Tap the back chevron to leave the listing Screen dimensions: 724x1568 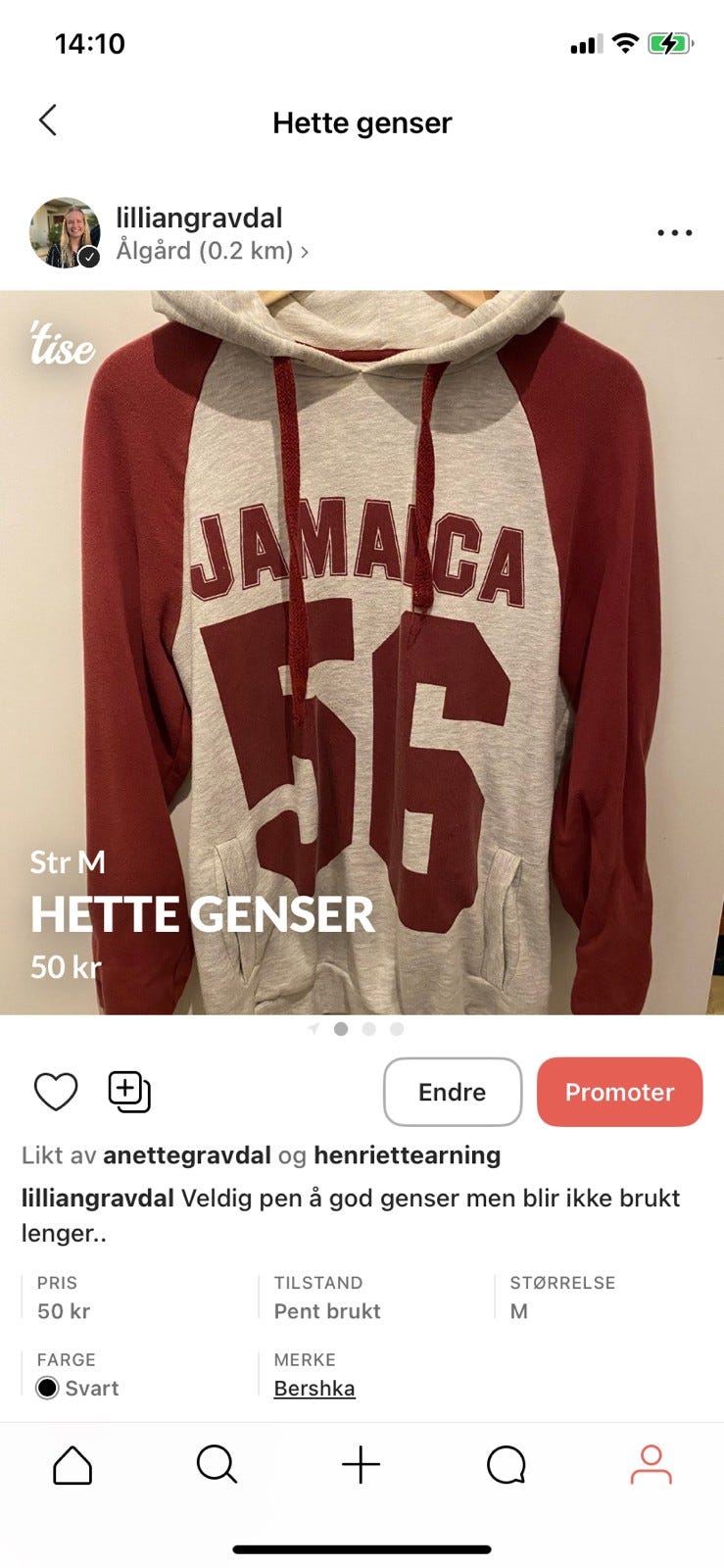point(47,120)
